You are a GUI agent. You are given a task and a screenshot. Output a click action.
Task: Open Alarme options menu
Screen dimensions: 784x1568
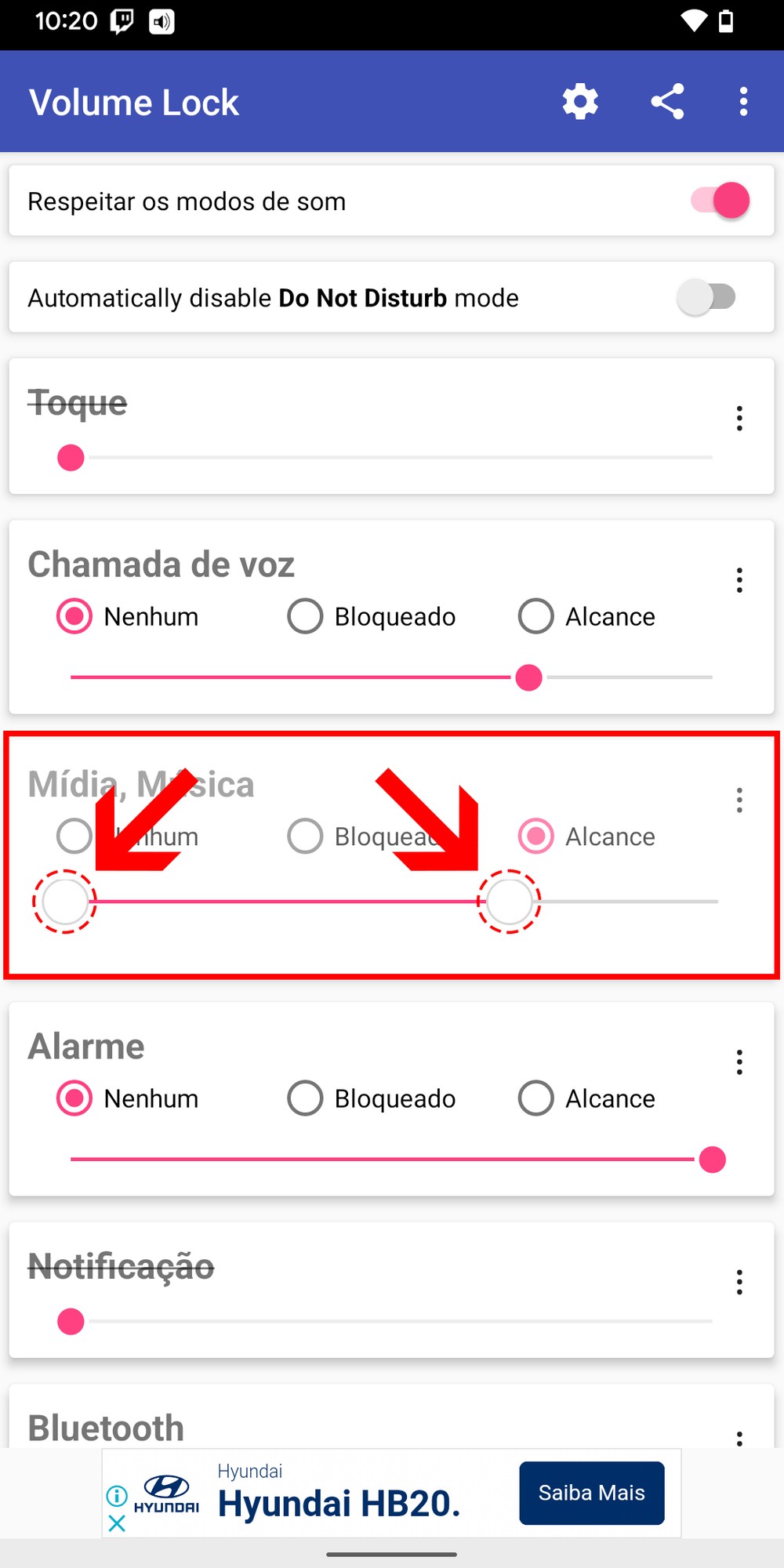(x=739, y=1062)
